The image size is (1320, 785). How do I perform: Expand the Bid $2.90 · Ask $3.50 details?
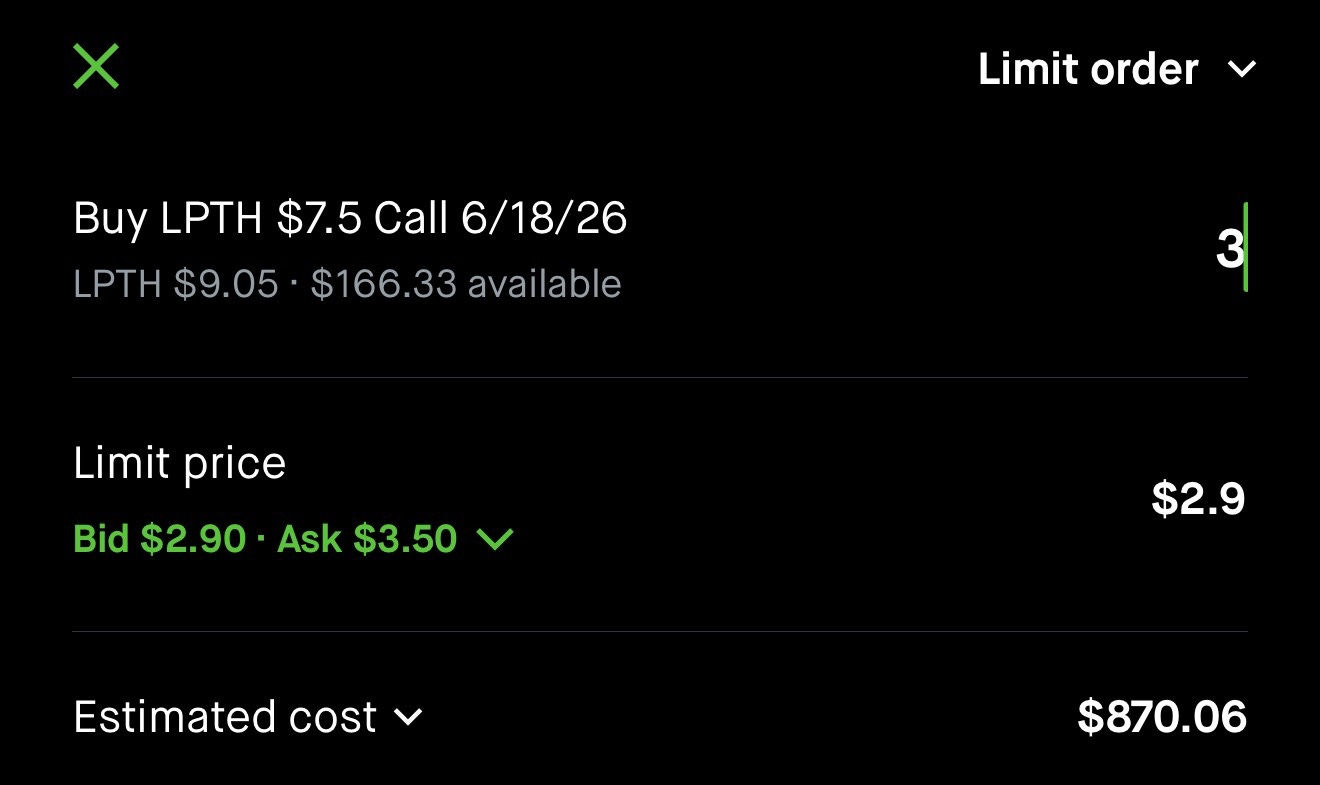(293, 540)
